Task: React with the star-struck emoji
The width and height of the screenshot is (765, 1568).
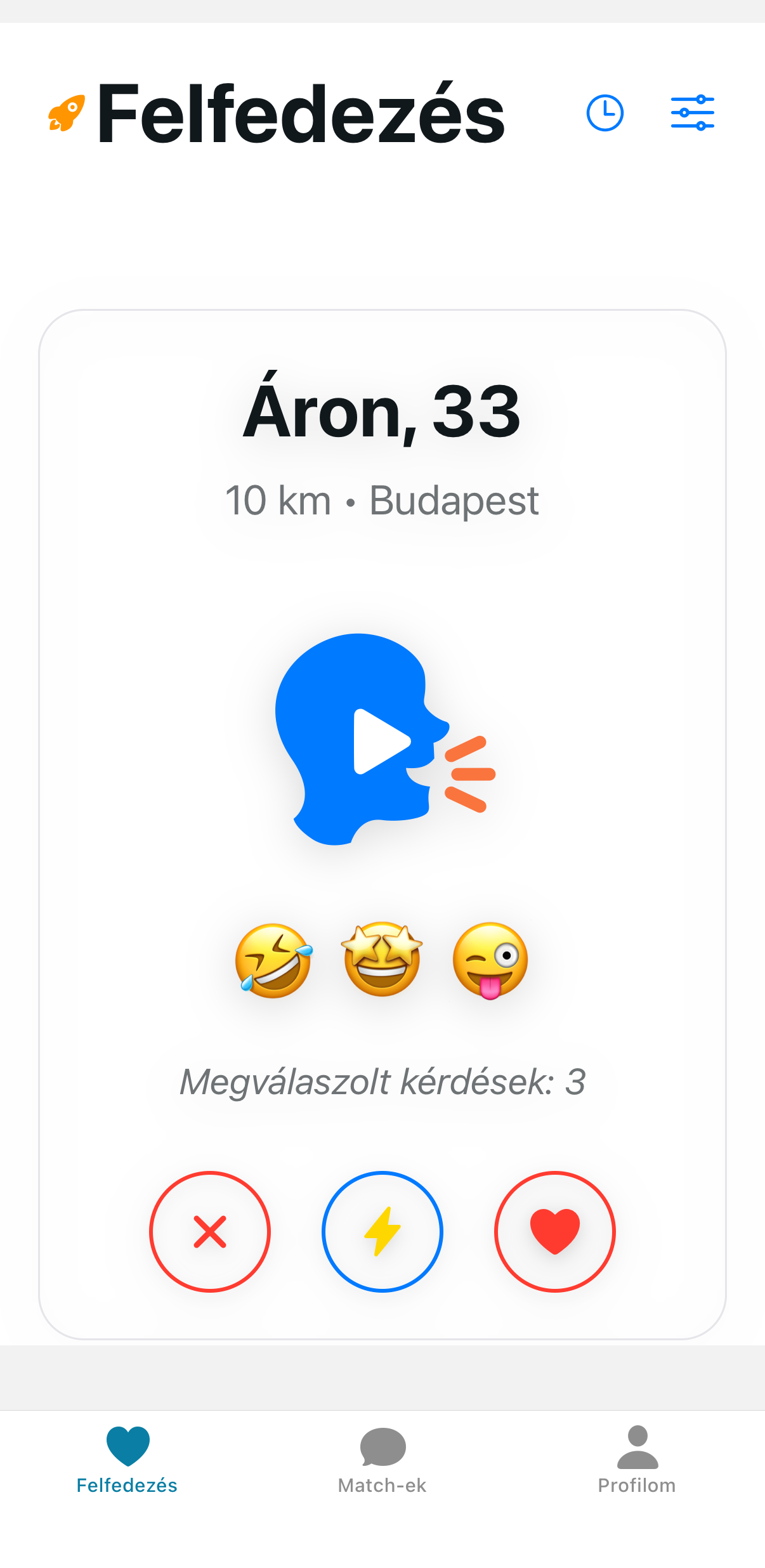Action: [x=381, y=960]
